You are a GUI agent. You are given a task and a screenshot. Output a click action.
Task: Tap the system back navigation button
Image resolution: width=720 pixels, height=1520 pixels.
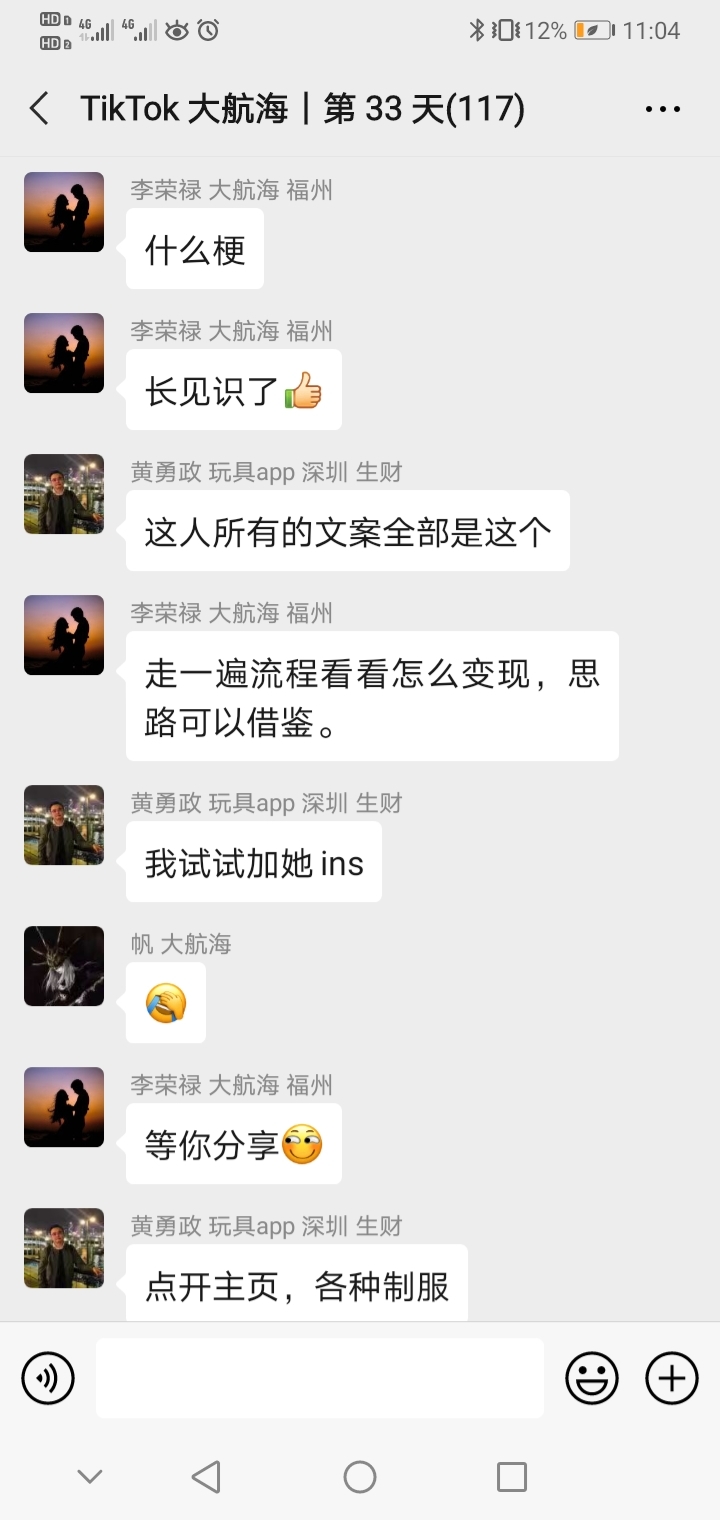pos(206,1476)
